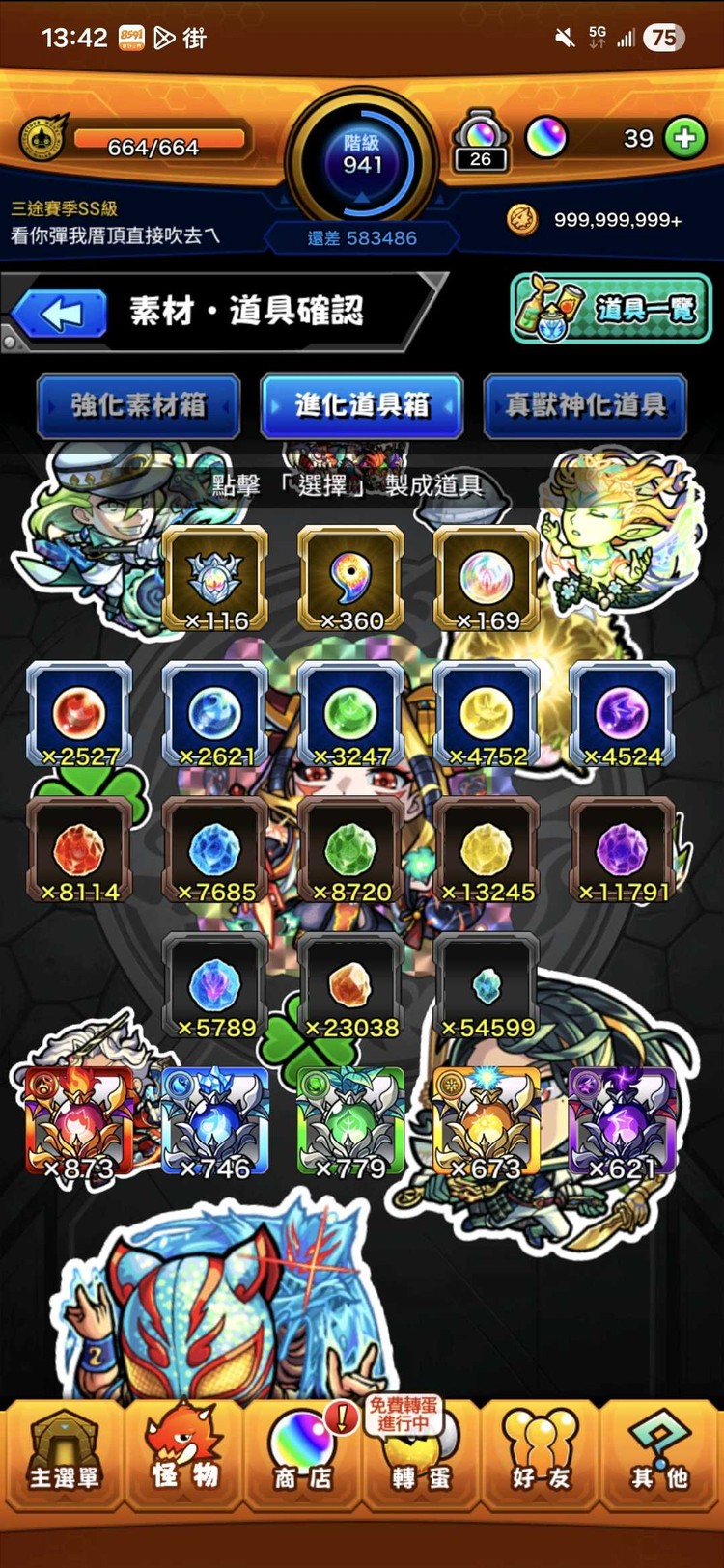724x1568 pixels.
Task: Open the 轉蛋 gacha section
Action: point(421,1457)
